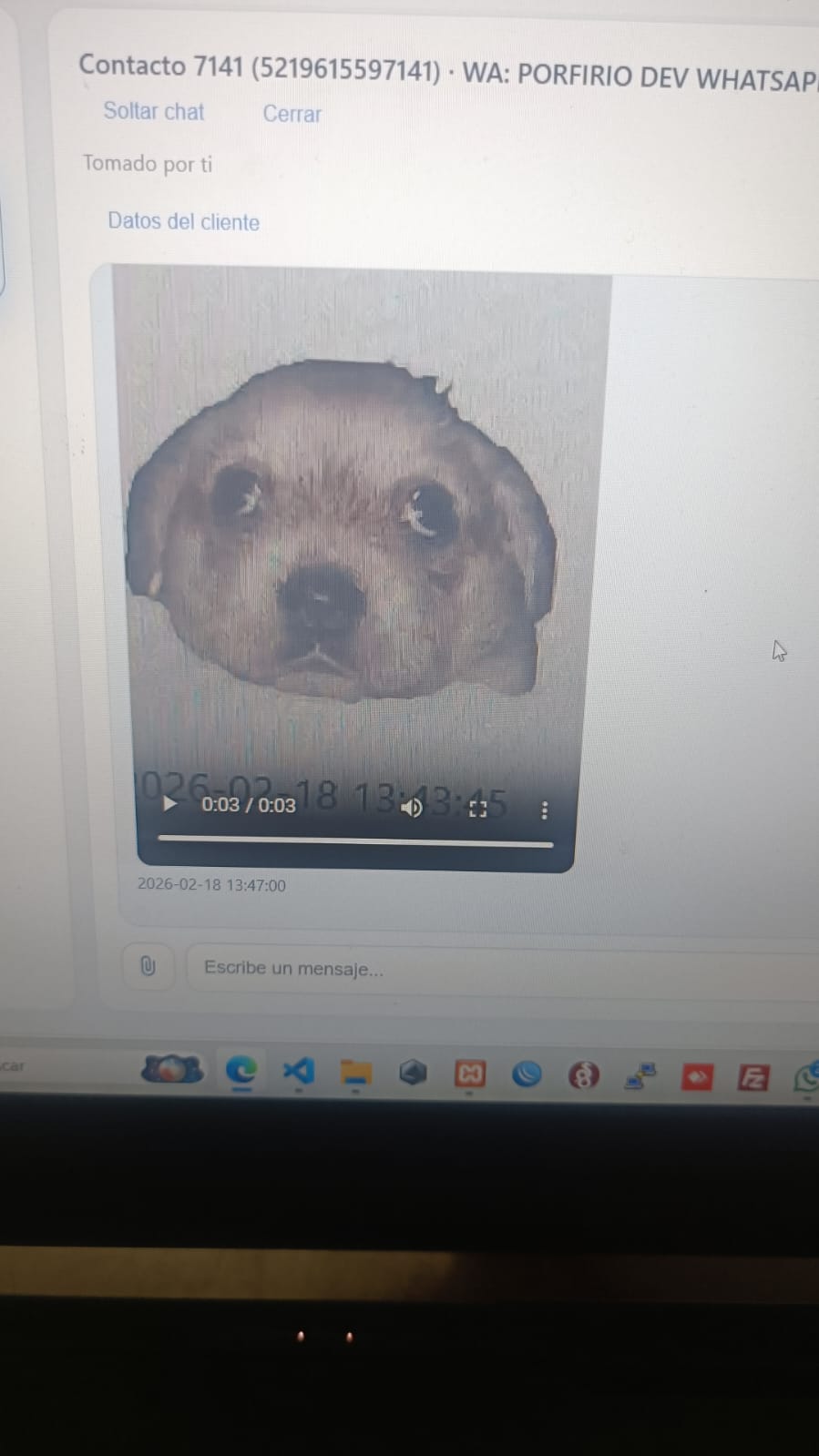819x1456 pixels.
Task: Open the video overflow menu
Action: tap(544, 810)
